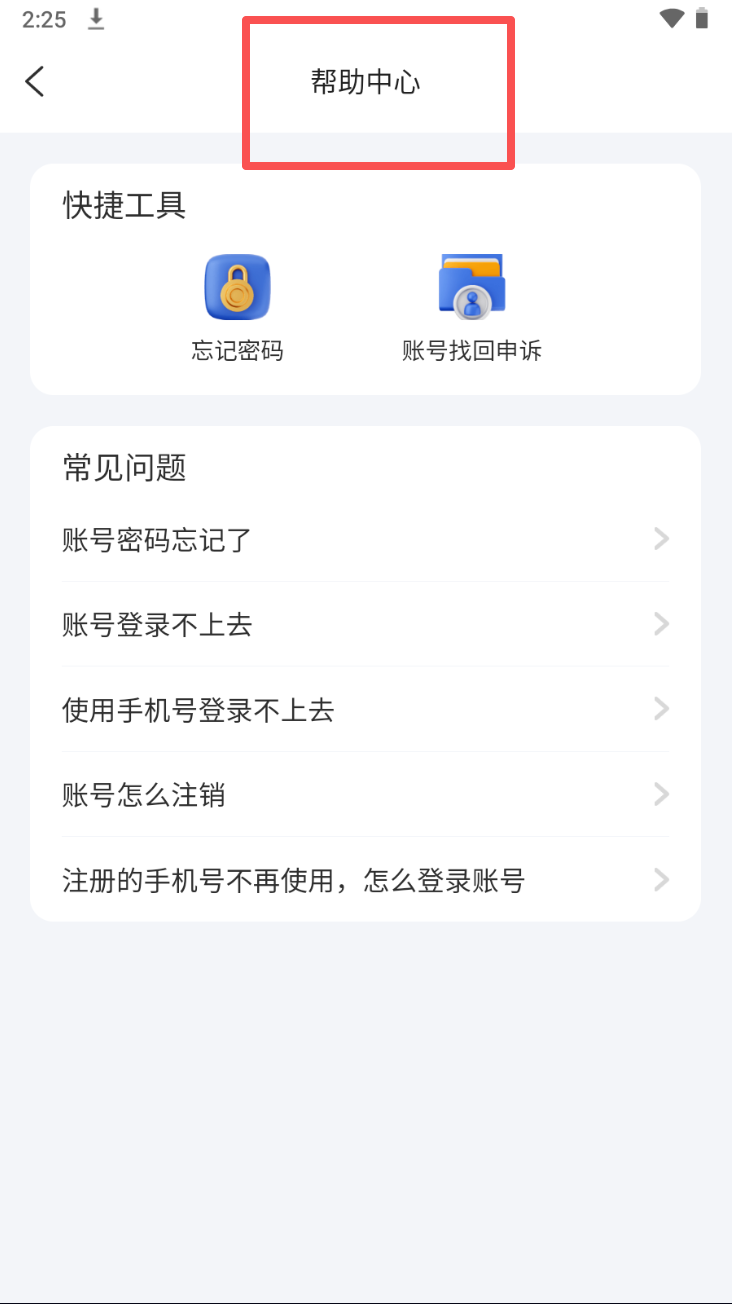
Task: Open the 账号怎么注销 help article
Action: pos(365,795)
